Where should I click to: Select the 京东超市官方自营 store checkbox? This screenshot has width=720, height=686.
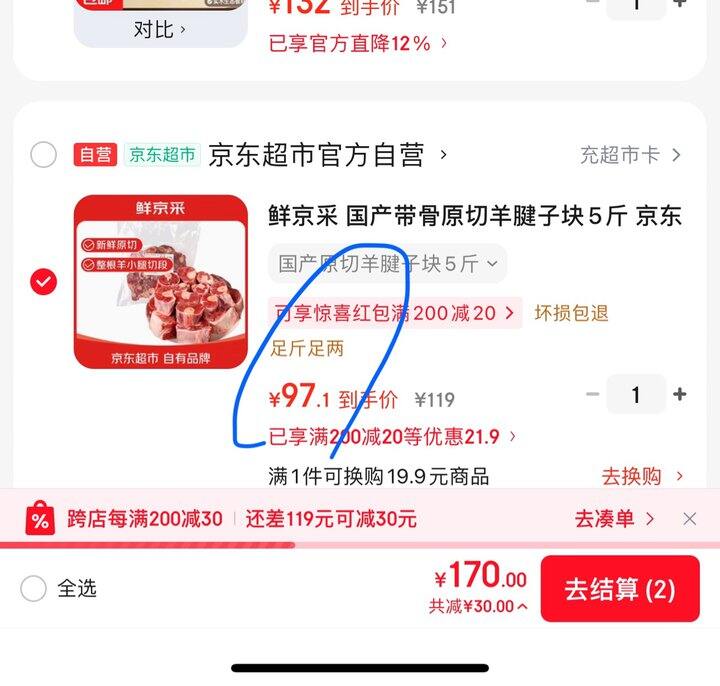tap(43, 155)
